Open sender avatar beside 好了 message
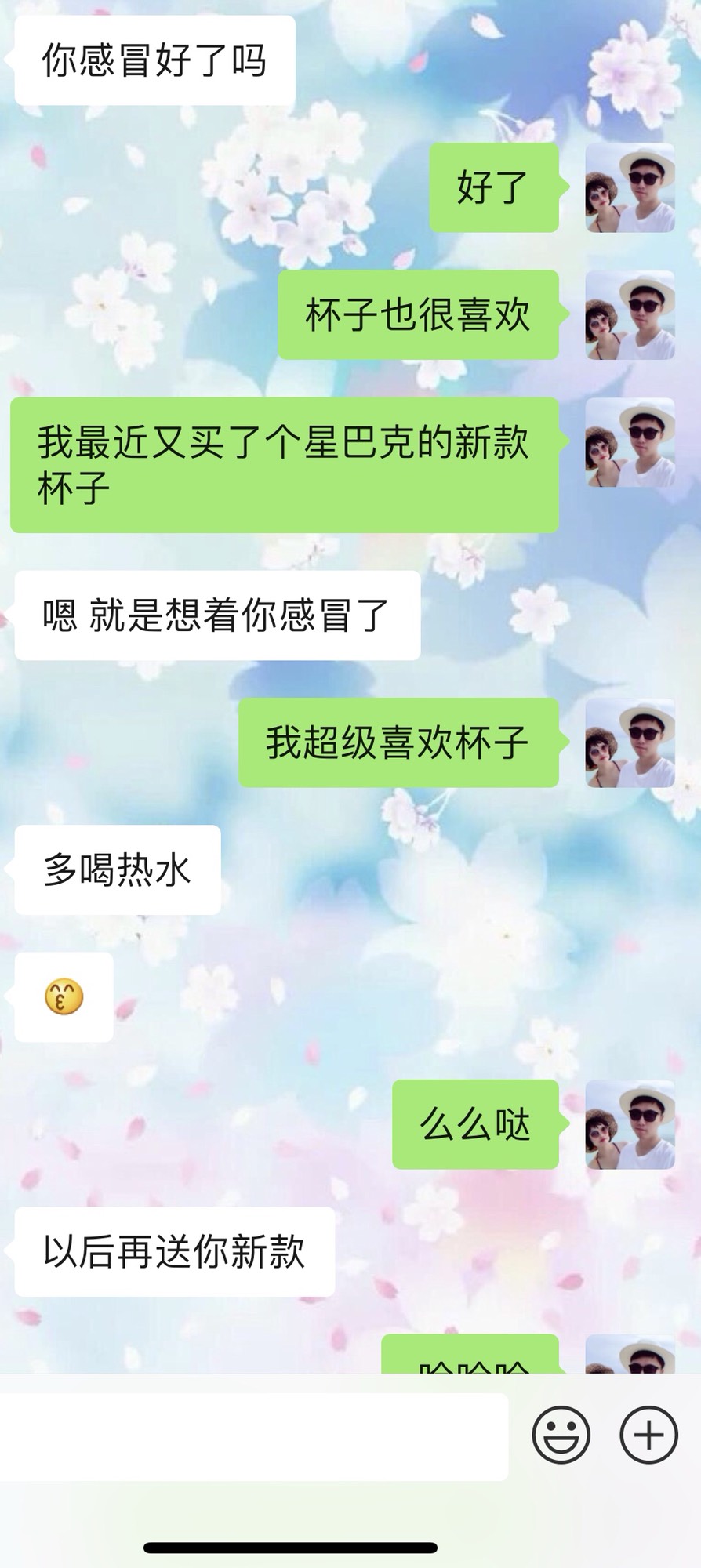 (x=630, y=187)
